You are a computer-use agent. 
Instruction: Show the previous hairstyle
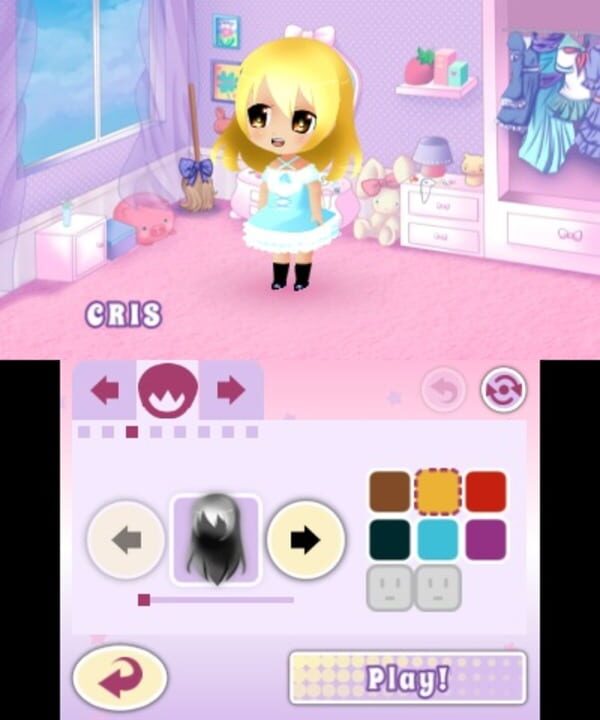[x=126, y=541]
